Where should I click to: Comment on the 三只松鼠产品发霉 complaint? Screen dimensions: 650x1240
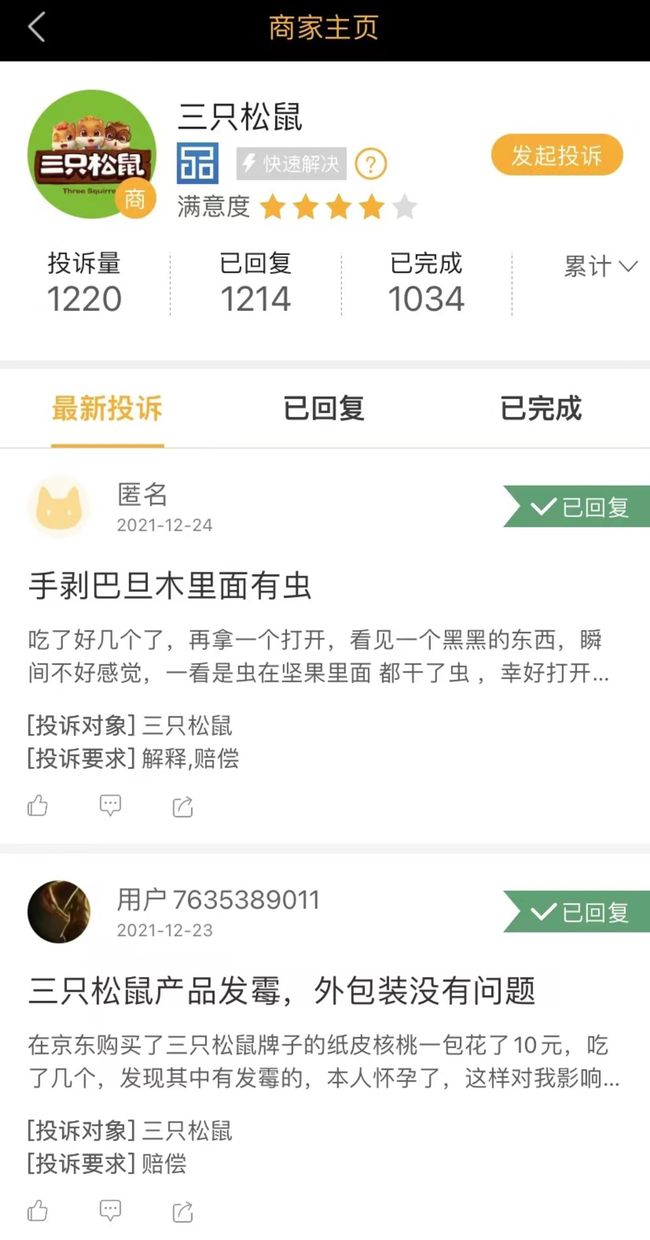[x=111, y=1211]
